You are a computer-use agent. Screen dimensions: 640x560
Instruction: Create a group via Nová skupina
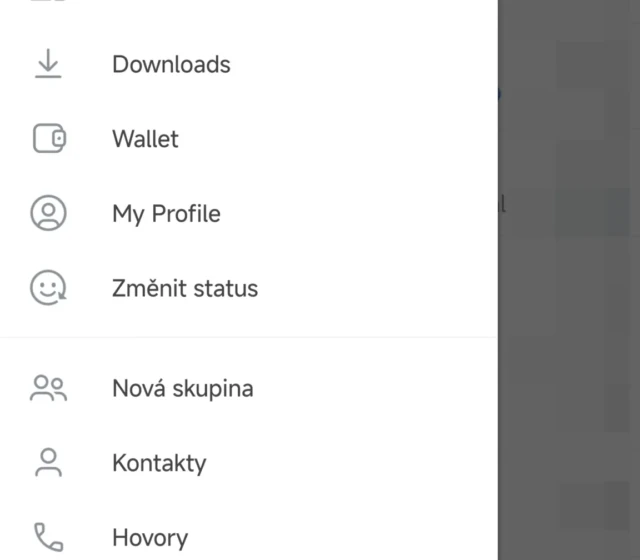click(x=182, y=388)
